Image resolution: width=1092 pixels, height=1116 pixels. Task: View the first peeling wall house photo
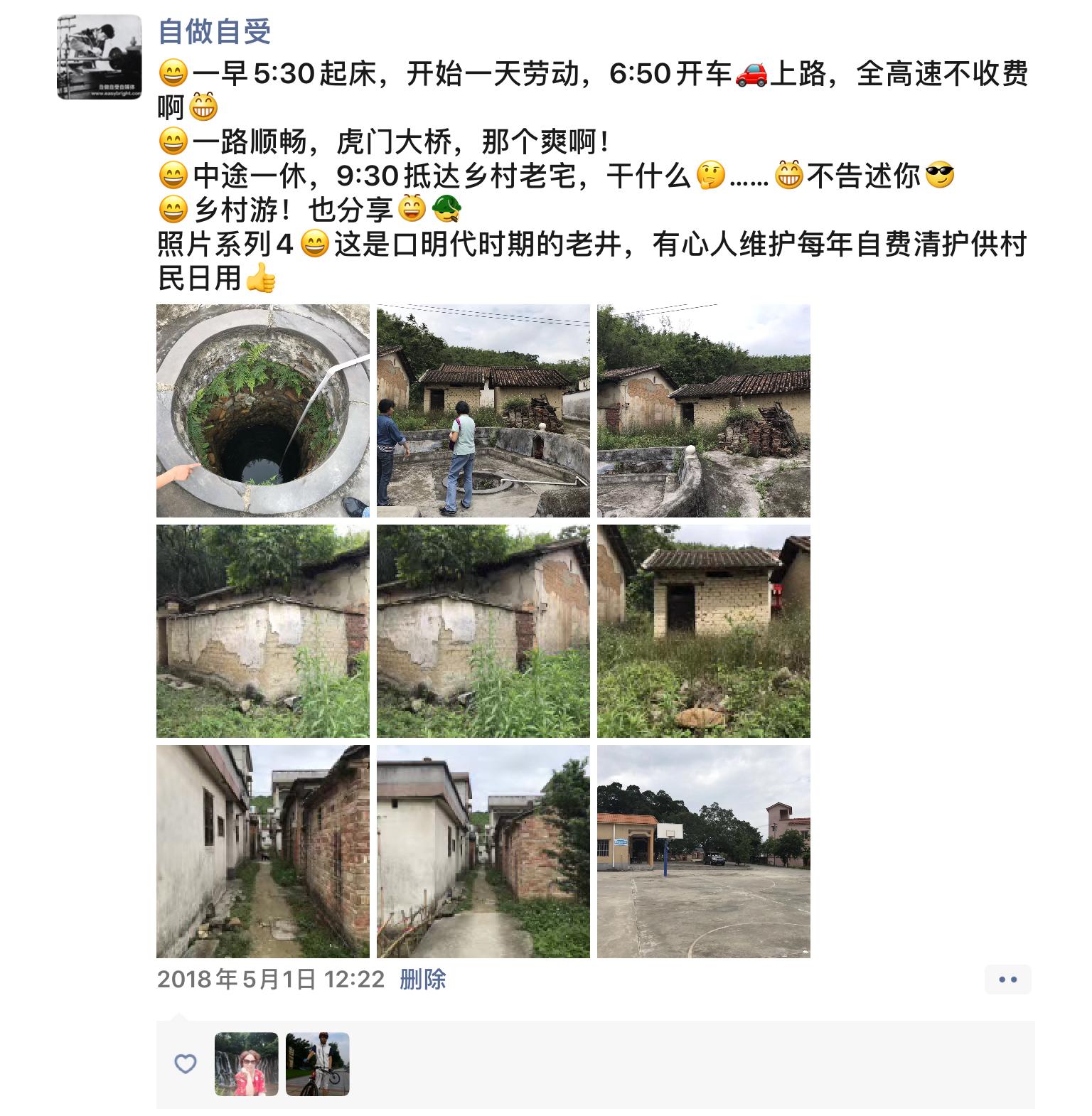[263, 631]
